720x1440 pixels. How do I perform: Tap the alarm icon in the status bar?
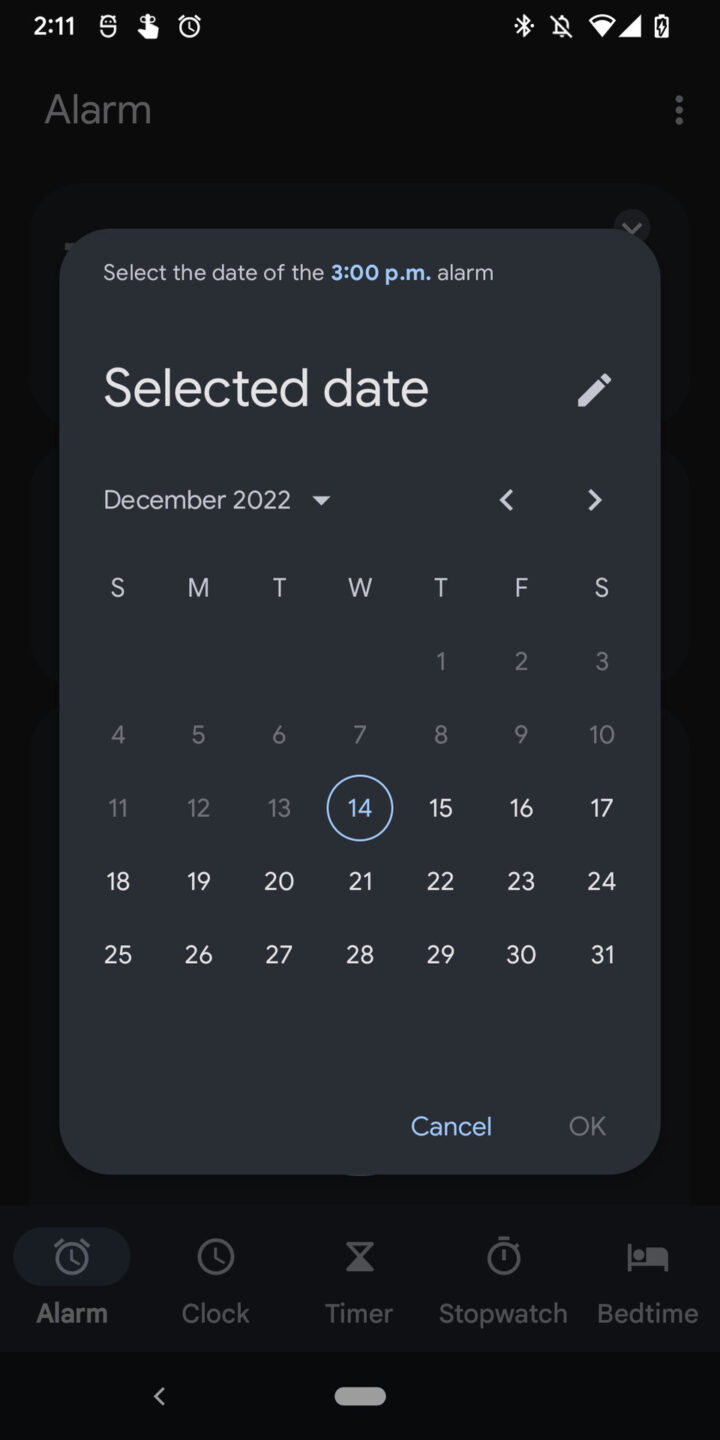coord(190,25)
